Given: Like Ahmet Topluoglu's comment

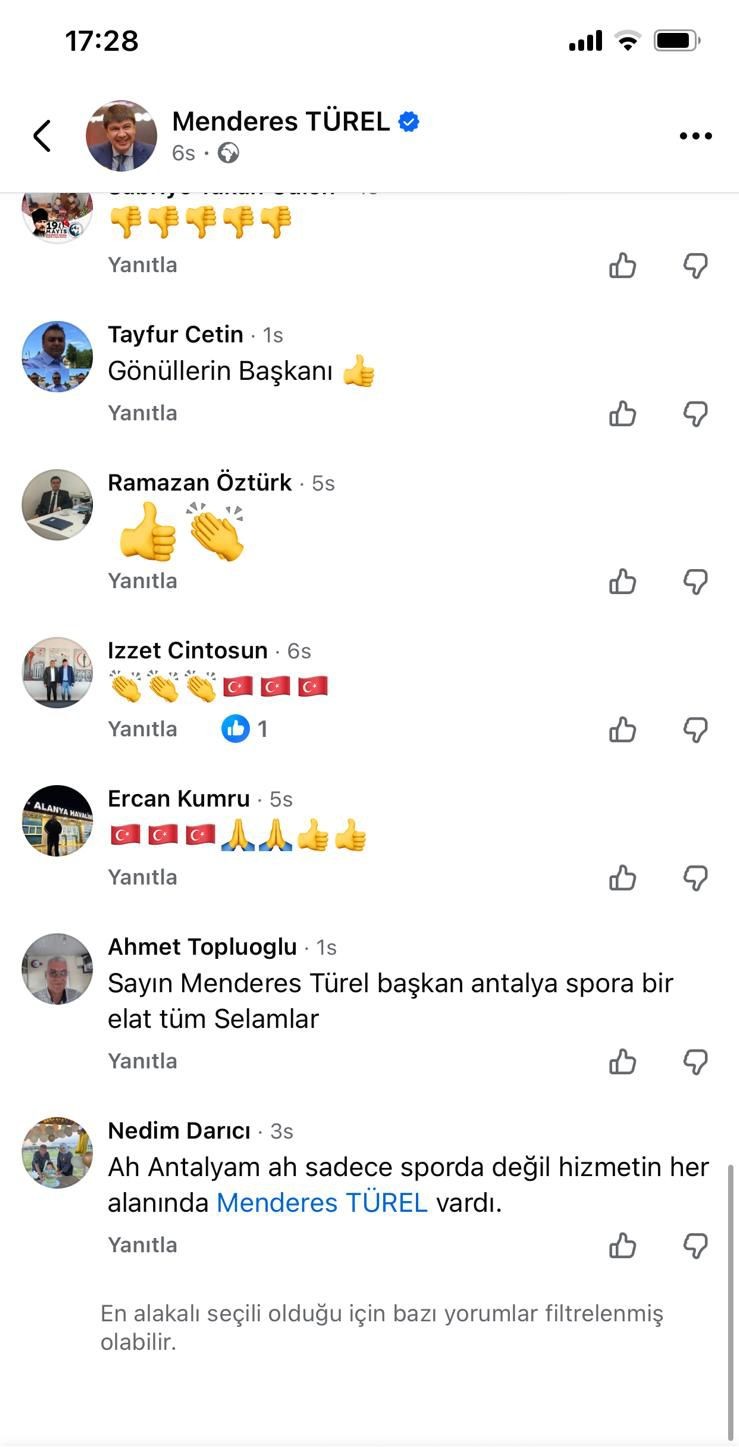Looking at the screenshot, I should click(622, 1061).
